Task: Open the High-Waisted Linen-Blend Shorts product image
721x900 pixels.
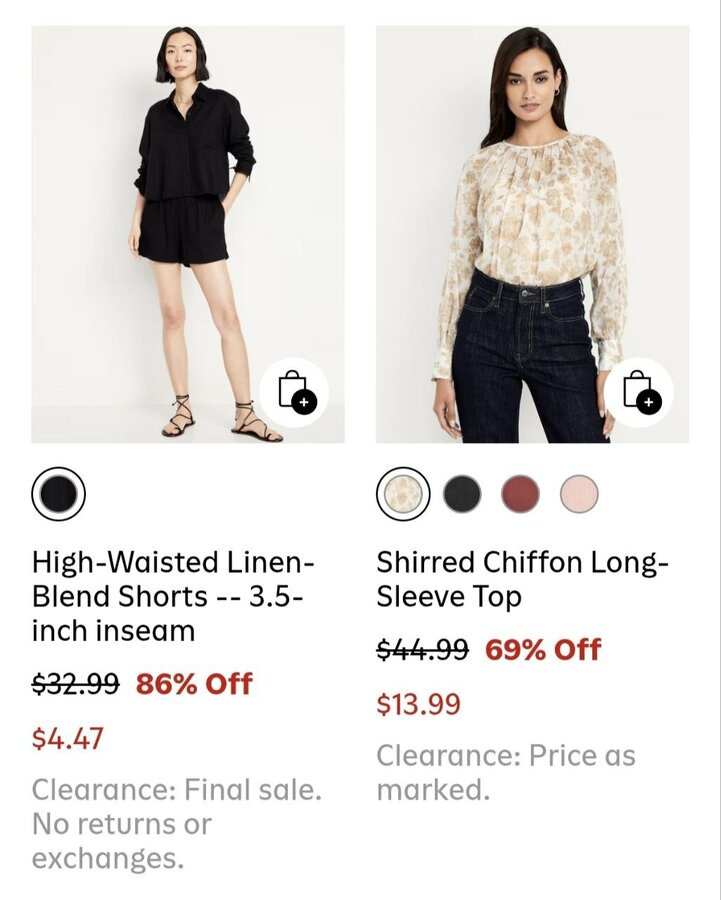Action: [188, 200]
